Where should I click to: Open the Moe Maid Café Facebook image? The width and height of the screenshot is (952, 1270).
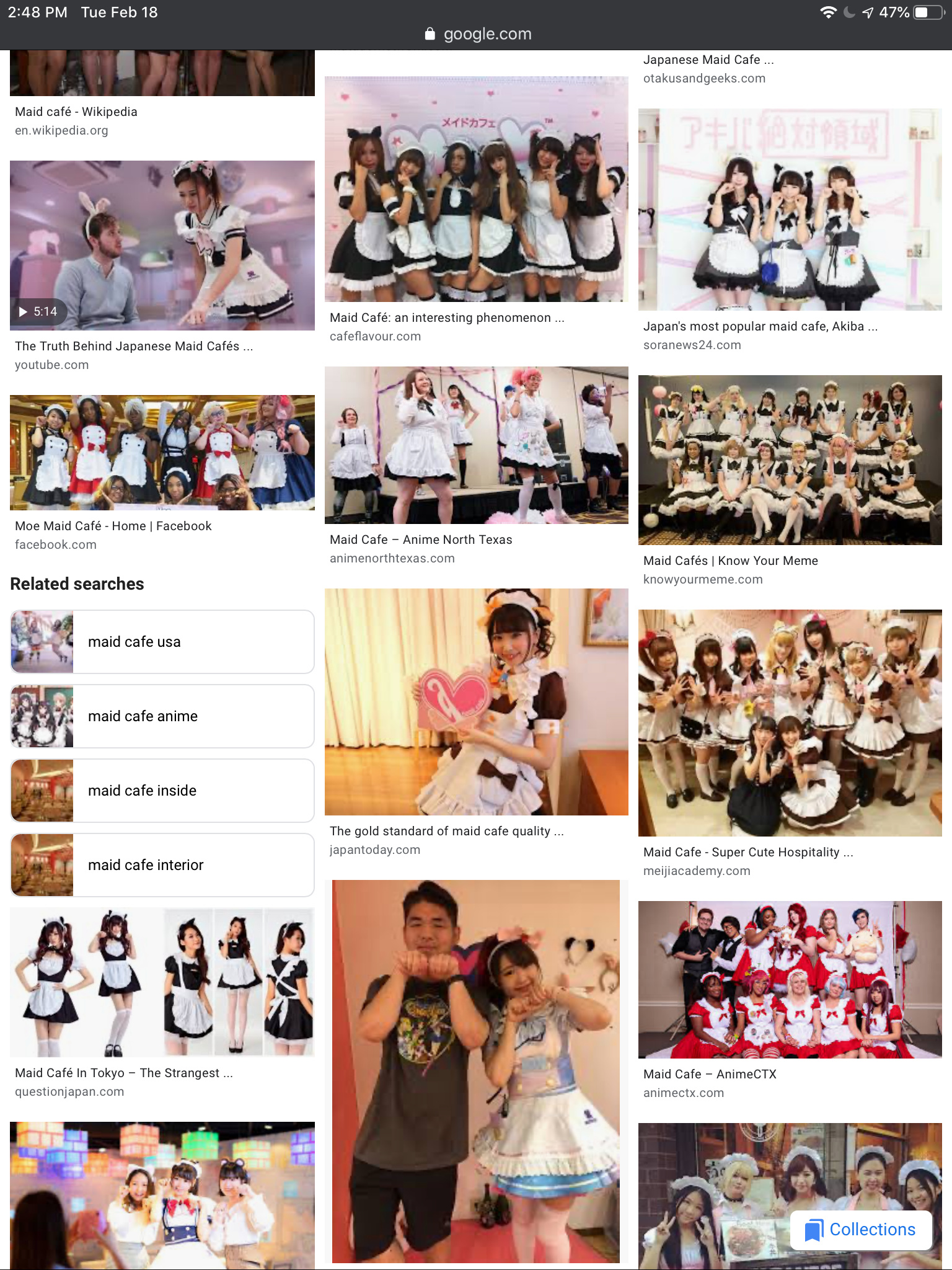tap(162, 453)
